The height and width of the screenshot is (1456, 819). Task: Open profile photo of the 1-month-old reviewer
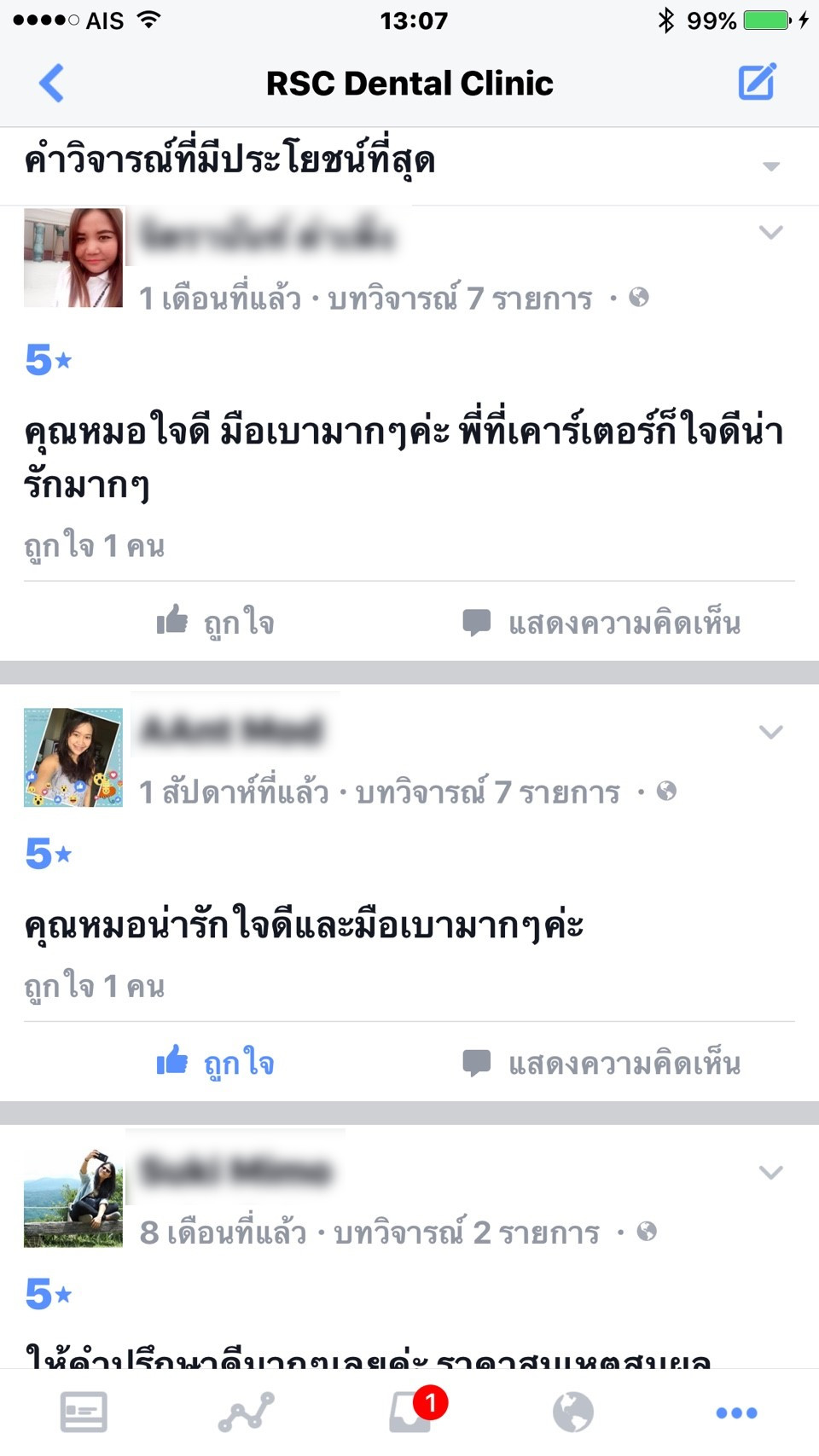pos(73,258)
